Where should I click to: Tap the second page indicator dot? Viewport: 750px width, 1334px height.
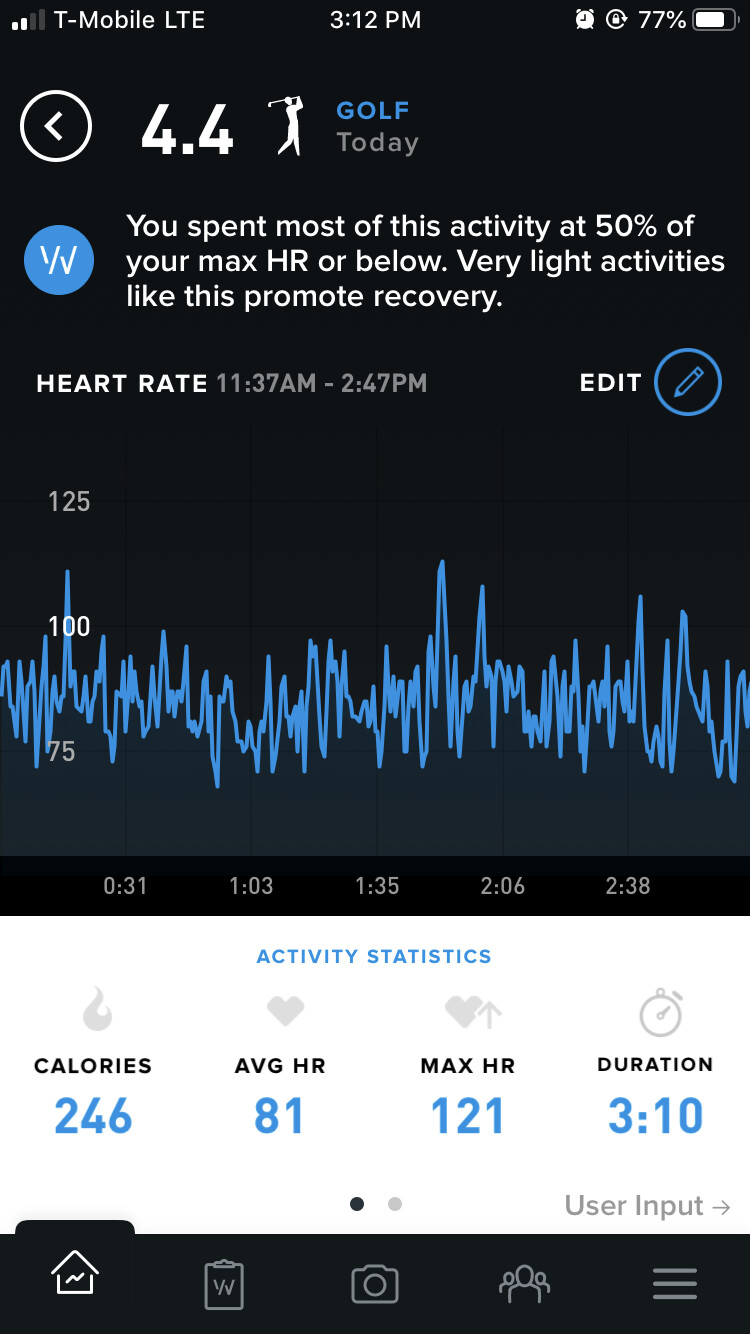(395, 1204)
